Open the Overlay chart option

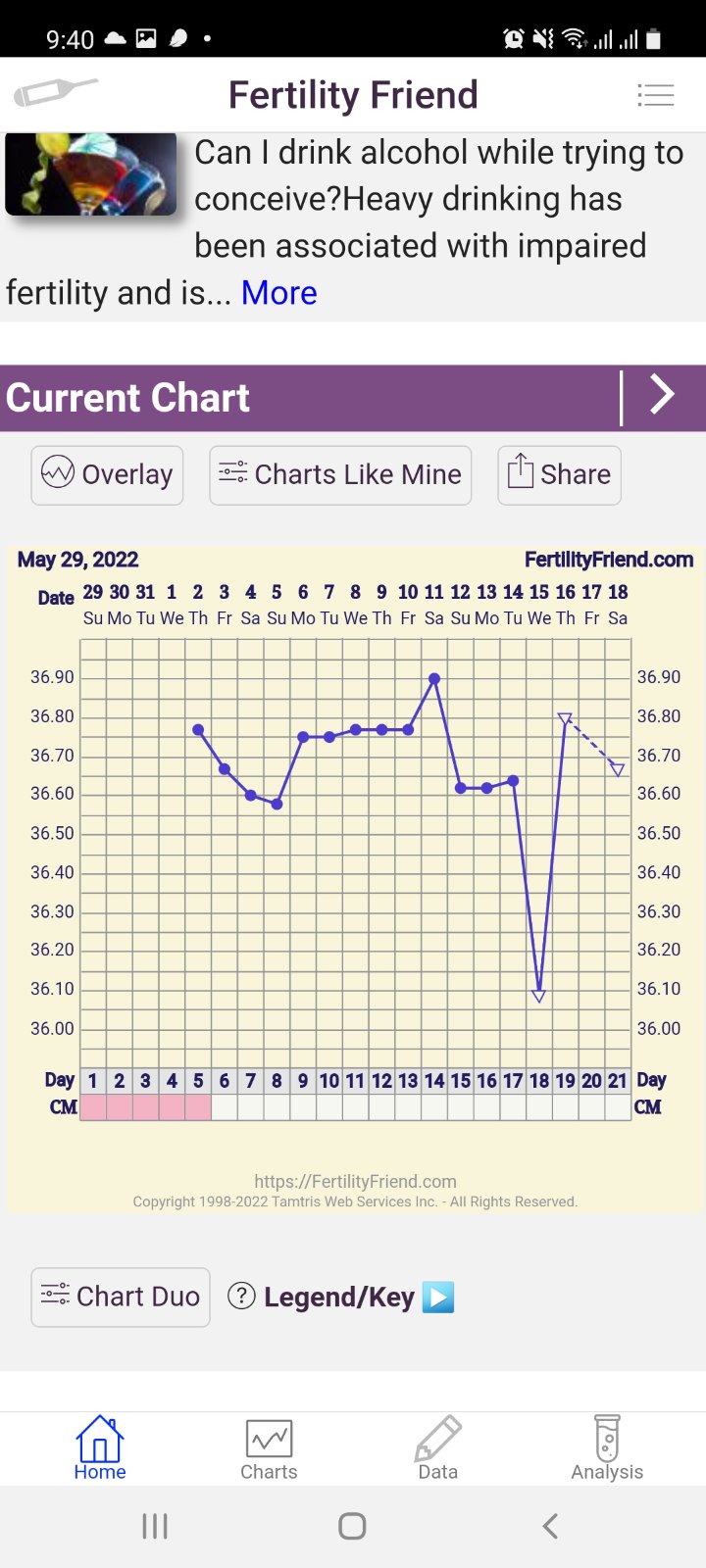[107, 475]
